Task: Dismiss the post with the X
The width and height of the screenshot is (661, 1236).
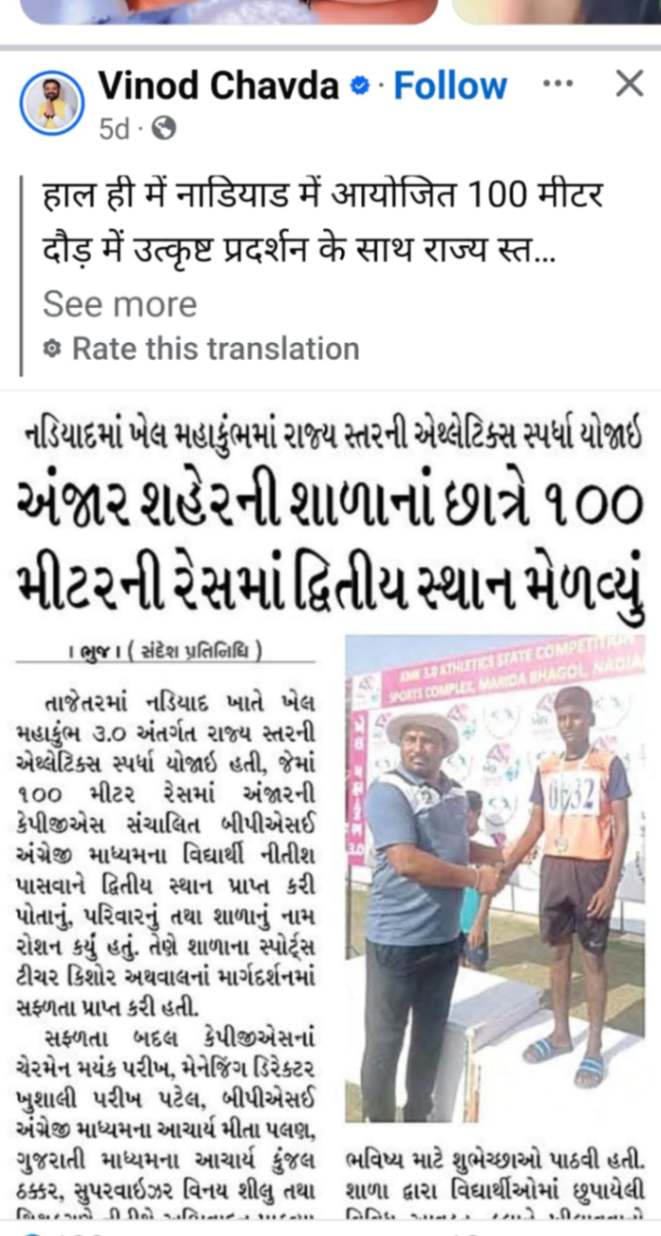Action: [629, 84]
